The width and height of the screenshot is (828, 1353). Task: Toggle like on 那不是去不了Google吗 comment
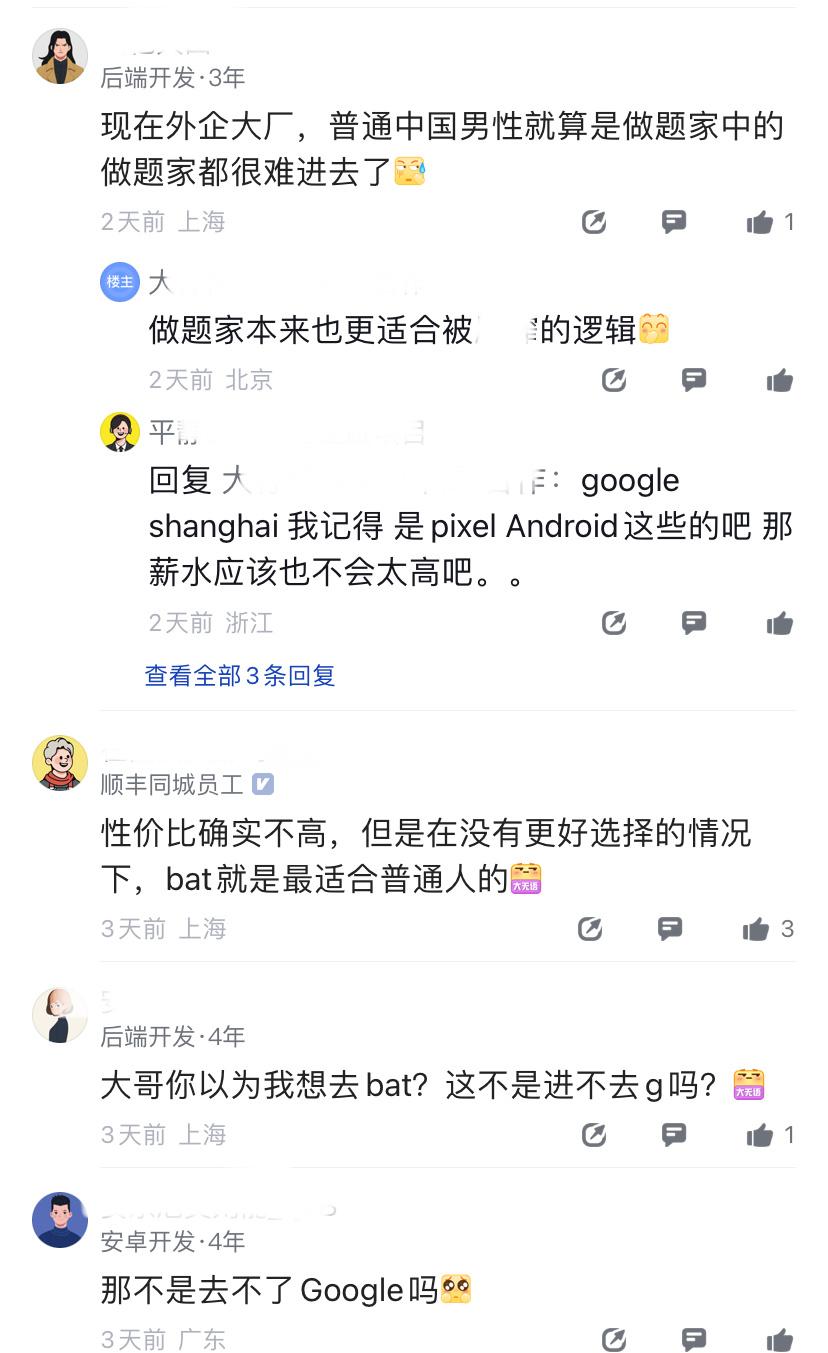tap(780, 1339)
